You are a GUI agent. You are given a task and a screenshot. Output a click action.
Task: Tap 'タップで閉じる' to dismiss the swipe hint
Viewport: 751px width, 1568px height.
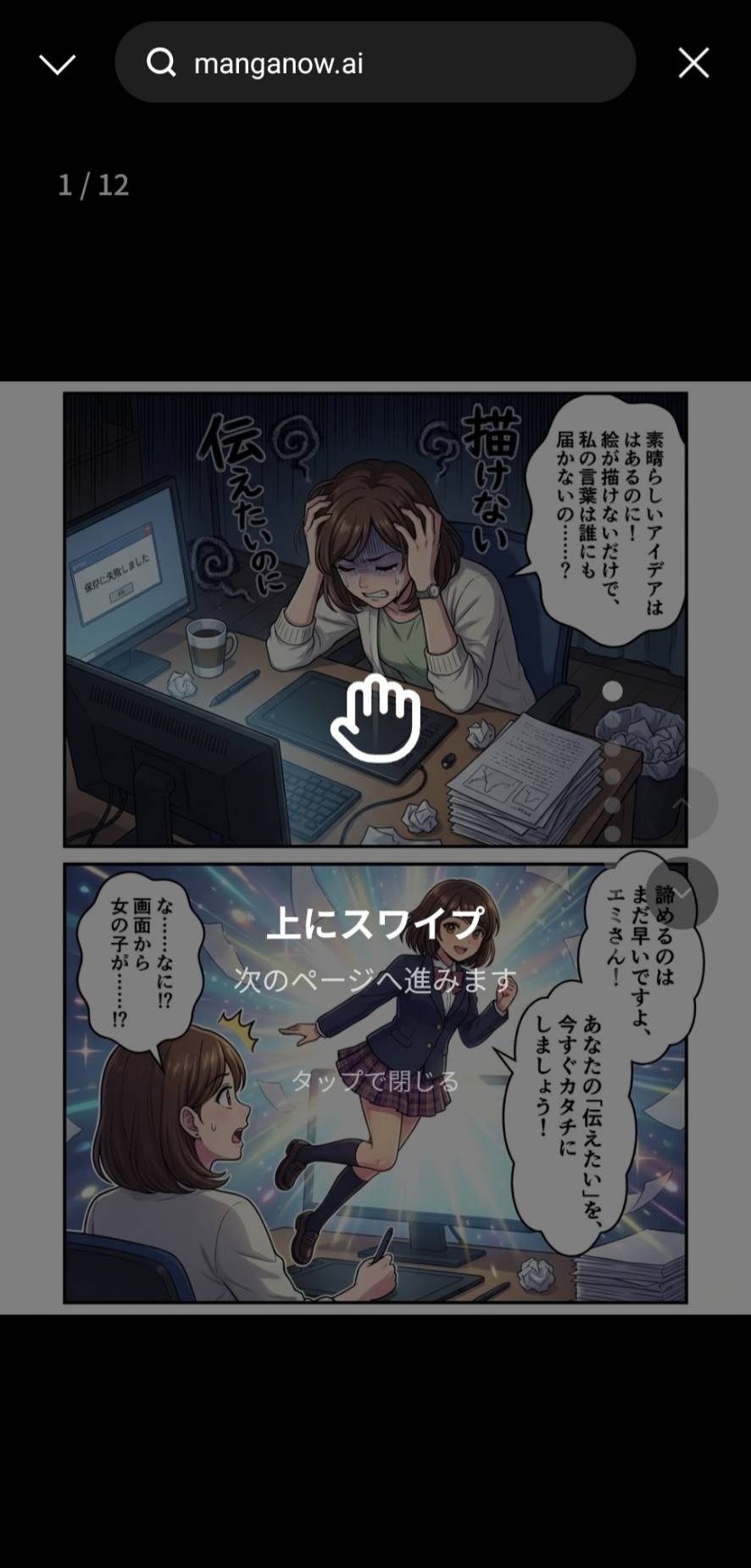tap(375, 1080)
